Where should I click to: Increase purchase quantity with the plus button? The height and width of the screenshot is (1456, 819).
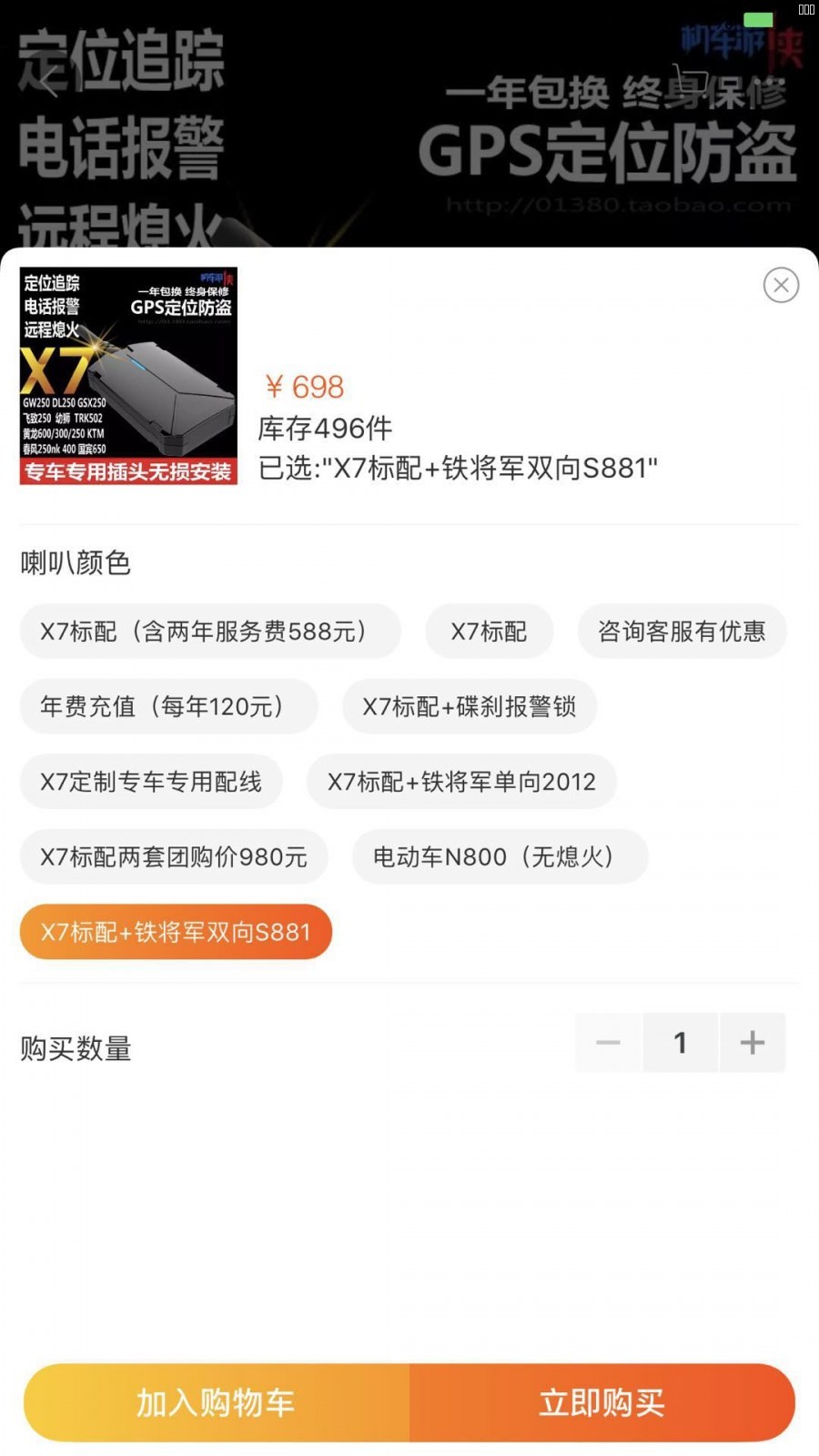point(752,1043)
